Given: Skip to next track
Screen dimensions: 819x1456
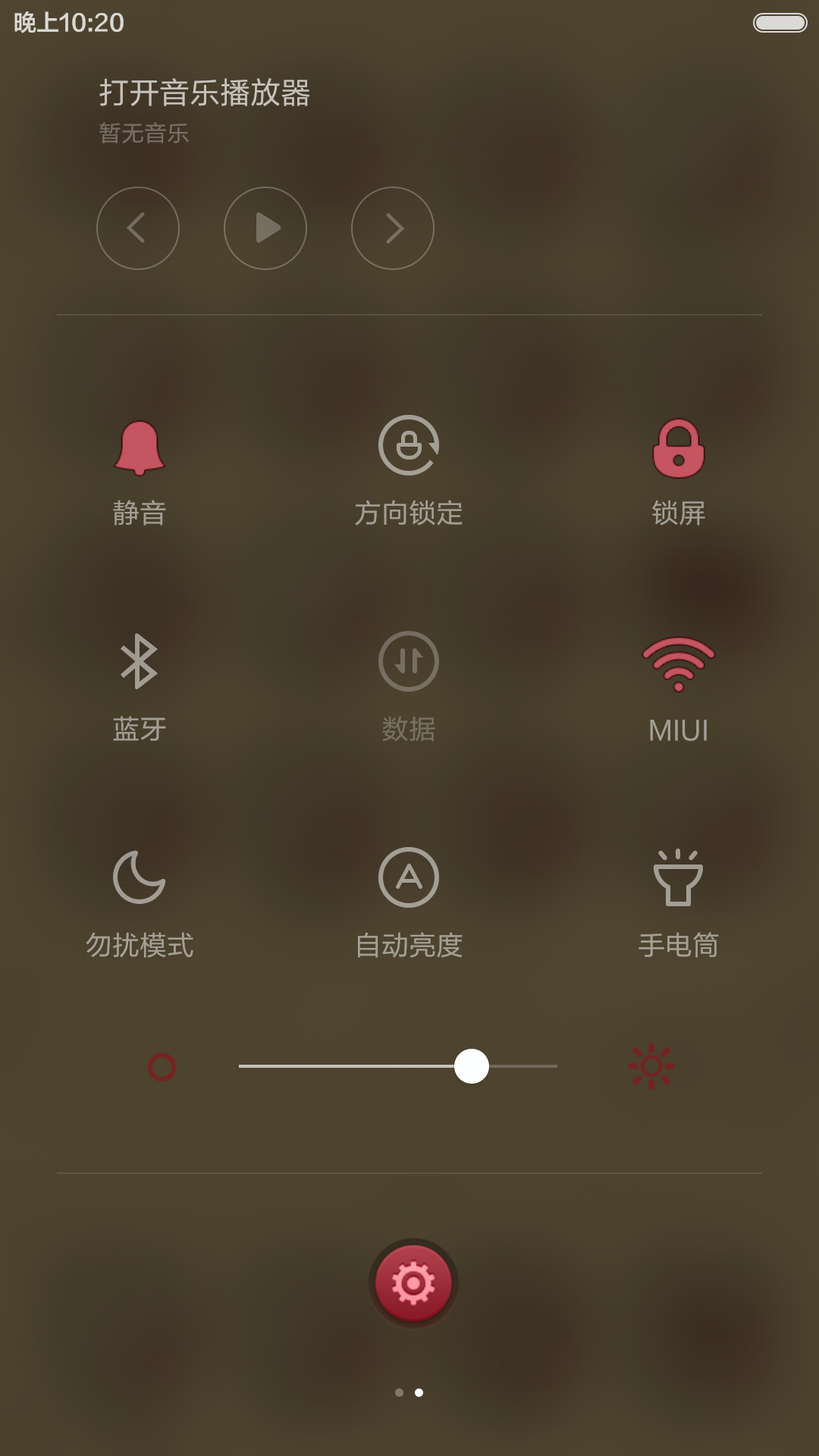Looking at the screenshot, I should 393,228.
